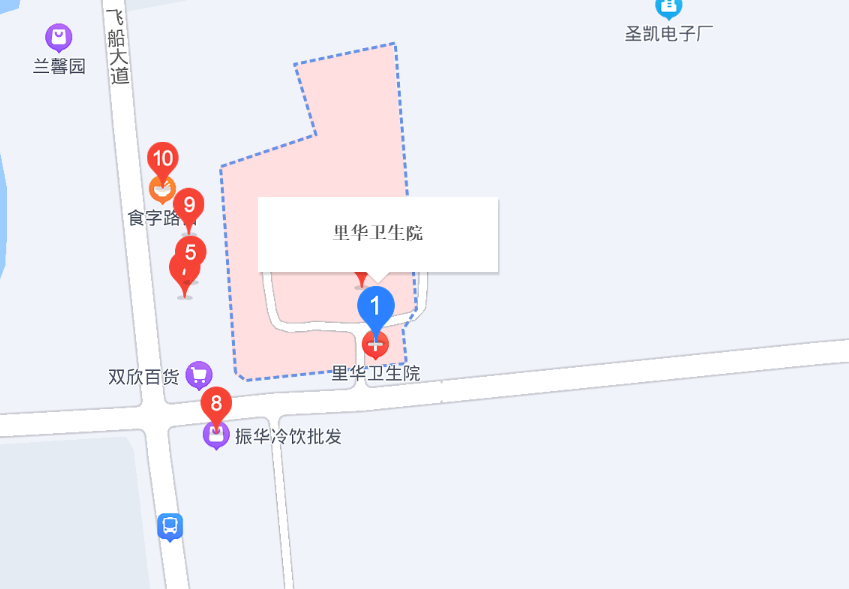Tap the blue bus stop icon
849x589 pixels.
(170, 526)
